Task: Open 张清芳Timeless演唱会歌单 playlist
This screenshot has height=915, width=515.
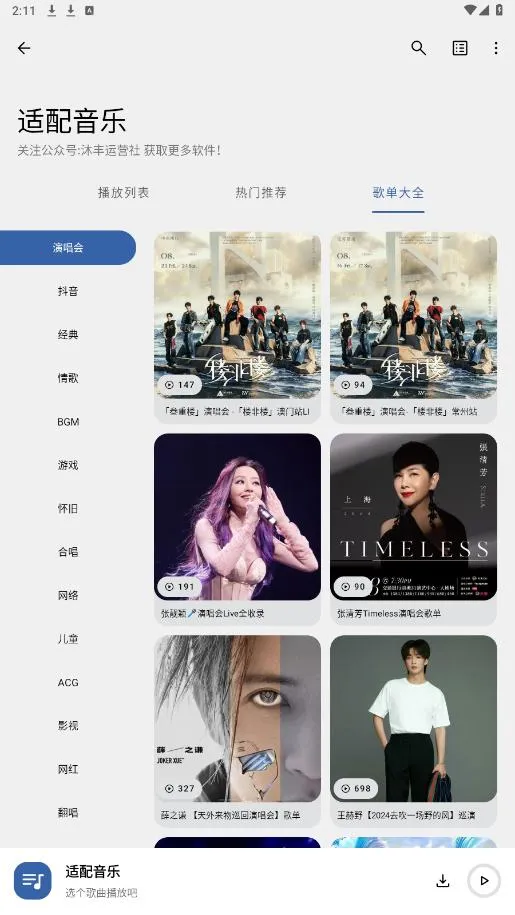Action: coord(414,529)
